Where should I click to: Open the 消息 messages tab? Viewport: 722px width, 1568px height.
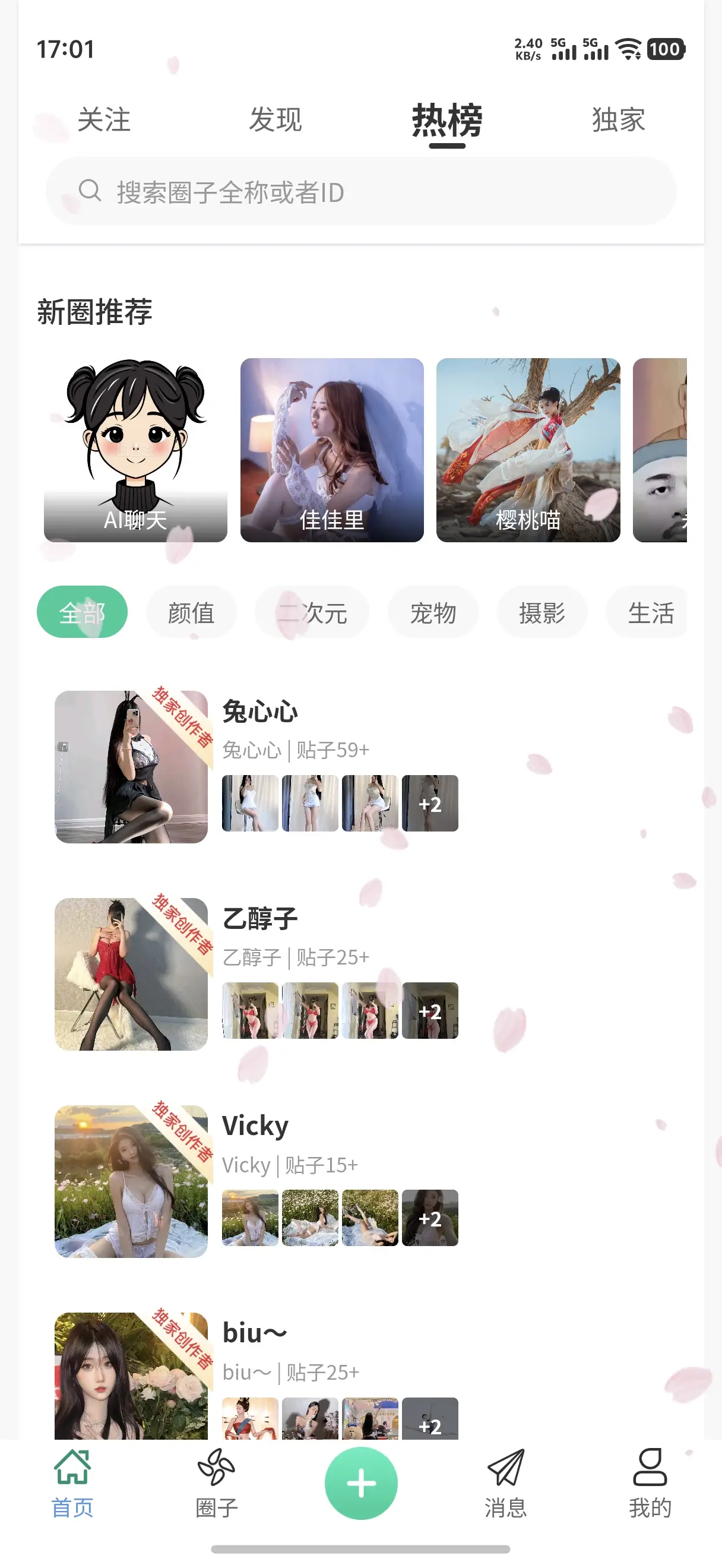point(505,1483)
